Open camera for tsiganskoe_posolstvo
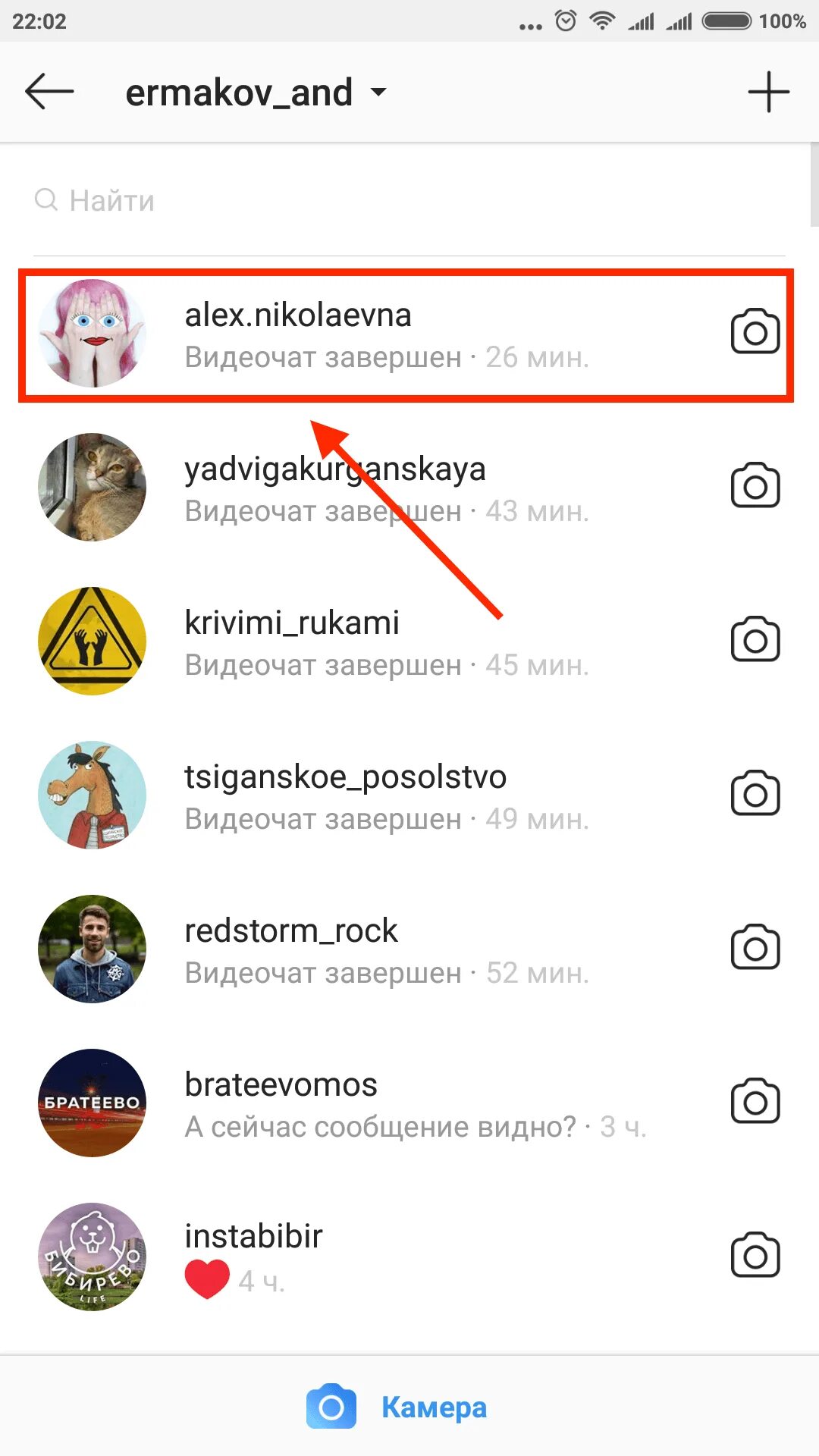This screenshot has width=819, height=1456. tap(755, 793)
